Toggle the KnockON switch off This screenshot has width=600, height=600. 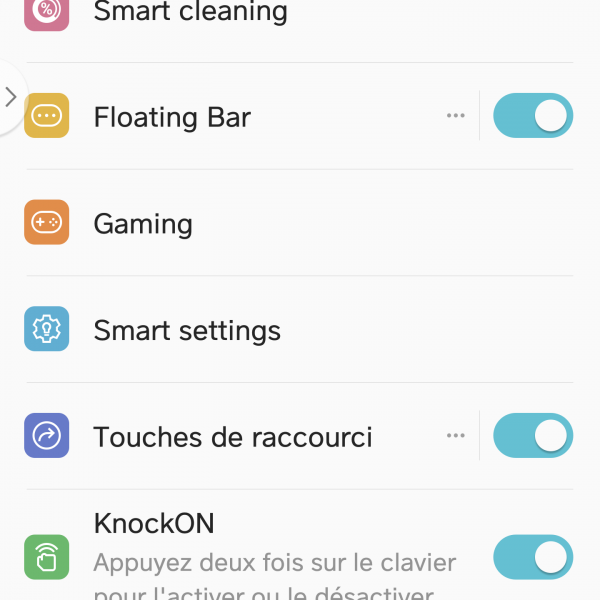click(533, 557)
